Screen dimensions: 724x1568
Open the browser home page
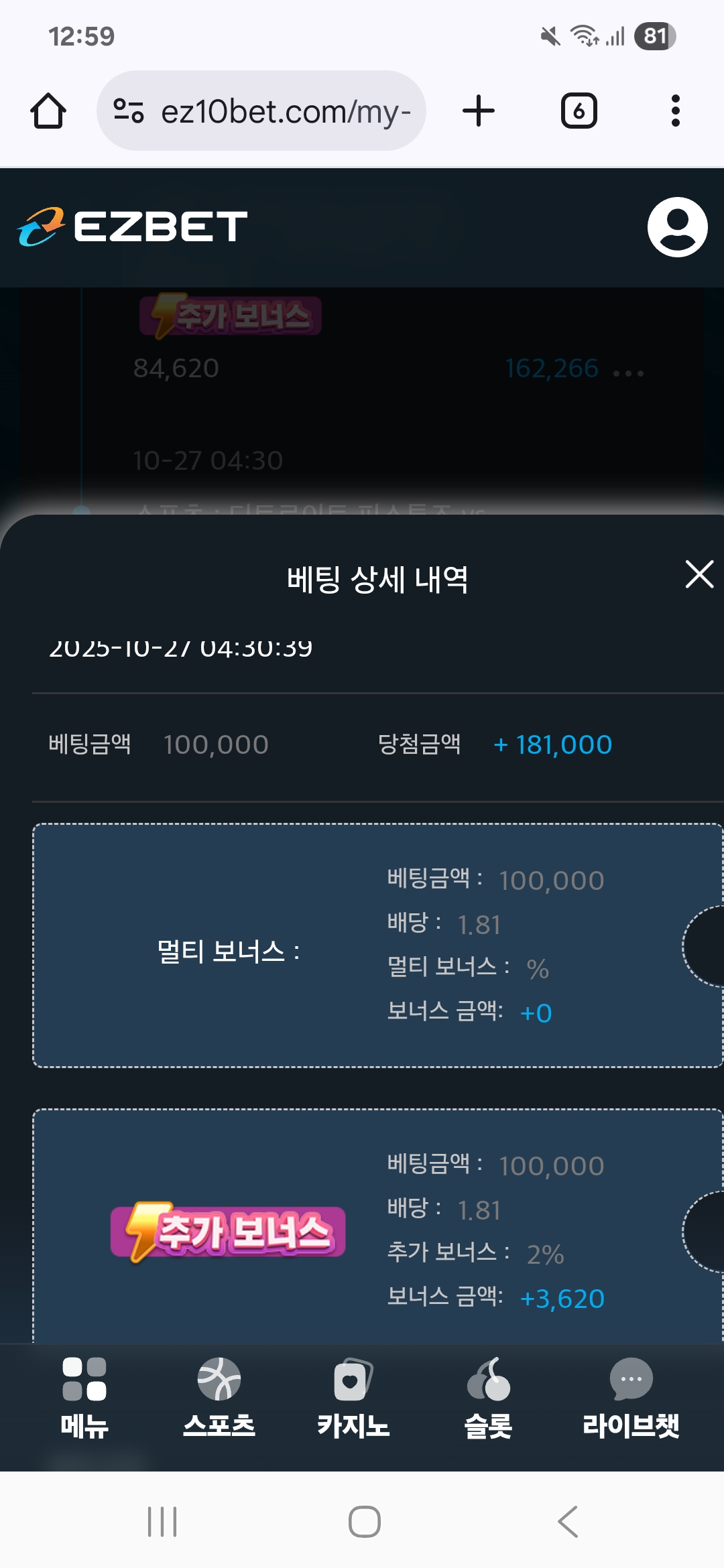click(x=48, y=111)
